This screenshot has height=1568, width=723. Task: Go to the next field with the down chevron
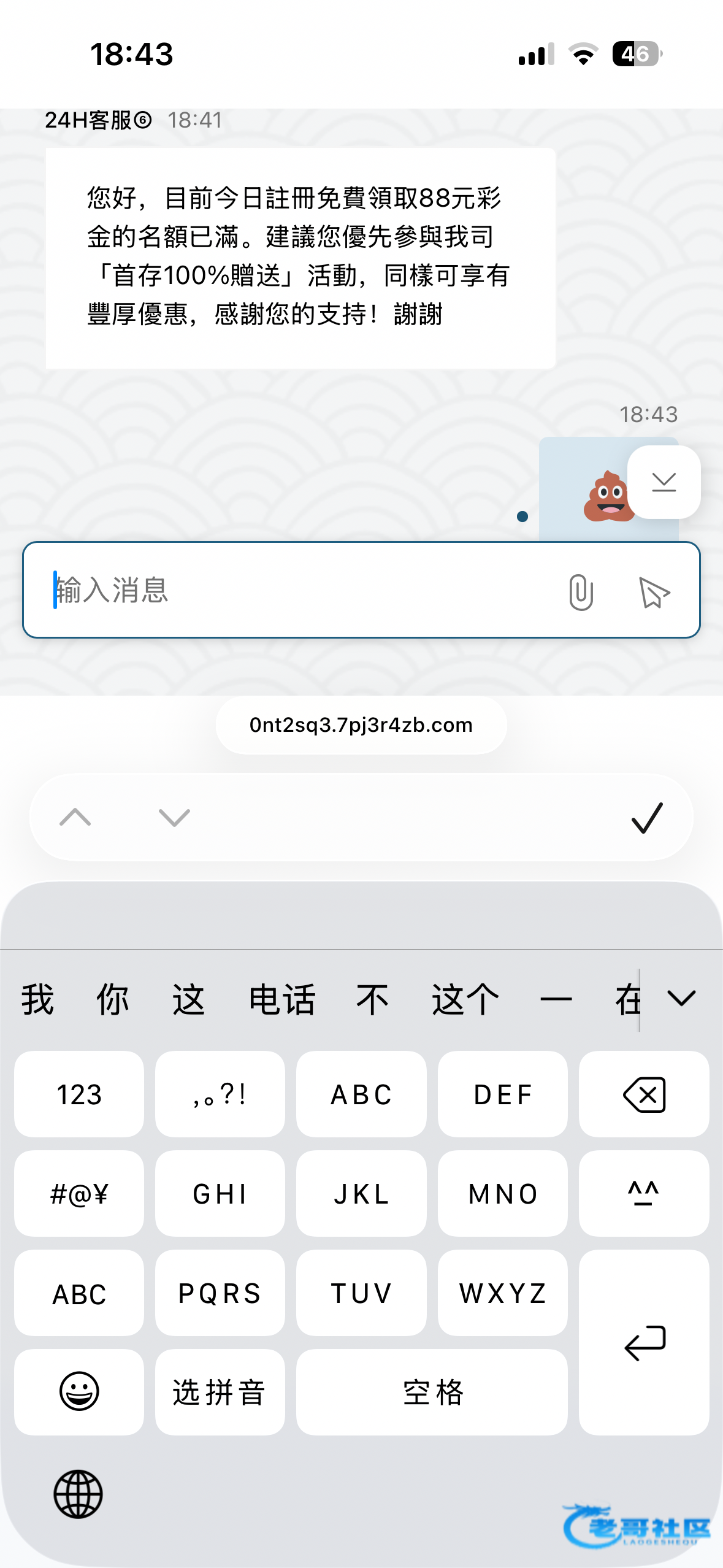click(174, 817)
